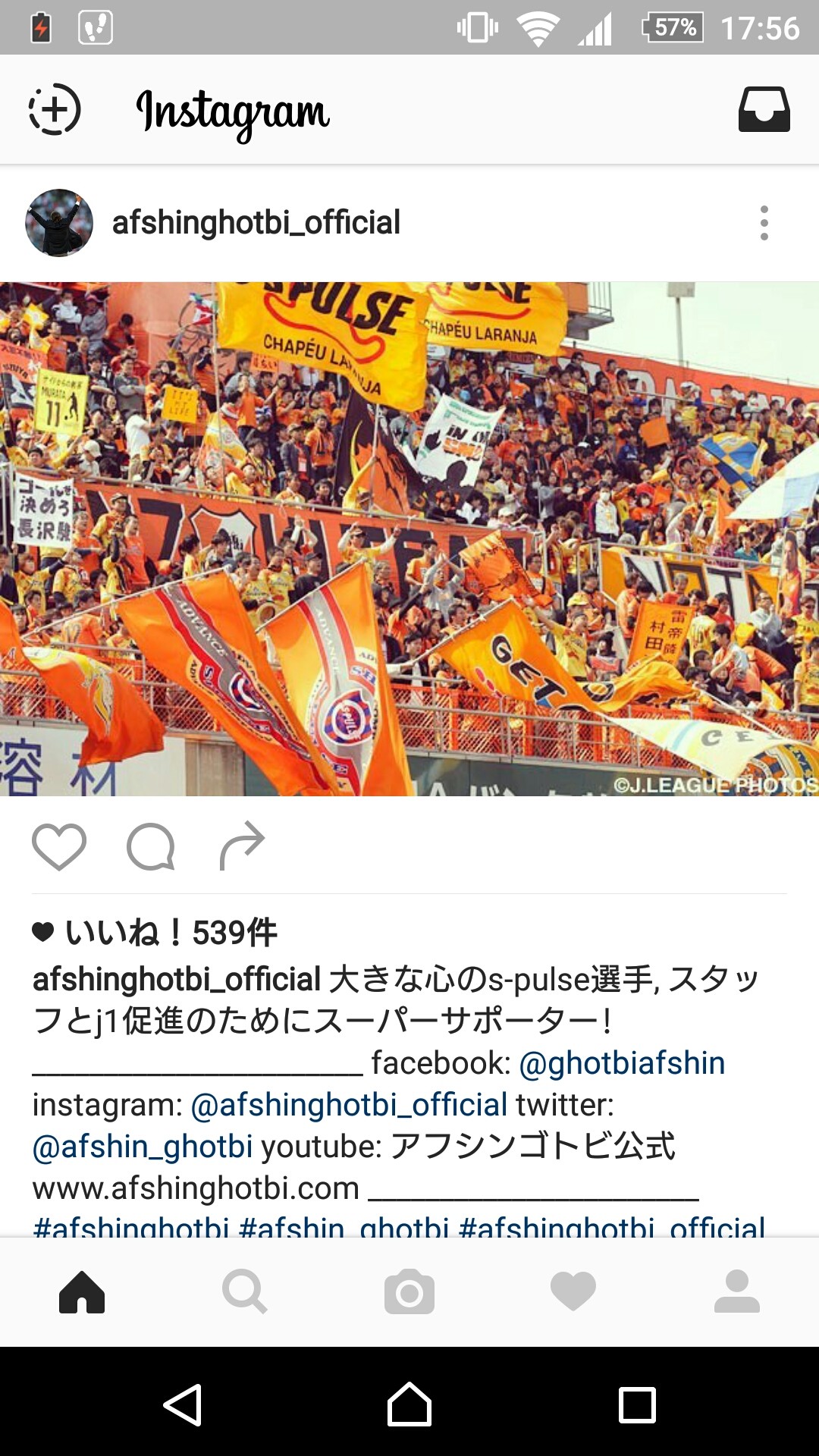Open the @afshinghotbi_official mention in caption
819x1456 pixels.
click(x=349, y=1105)
